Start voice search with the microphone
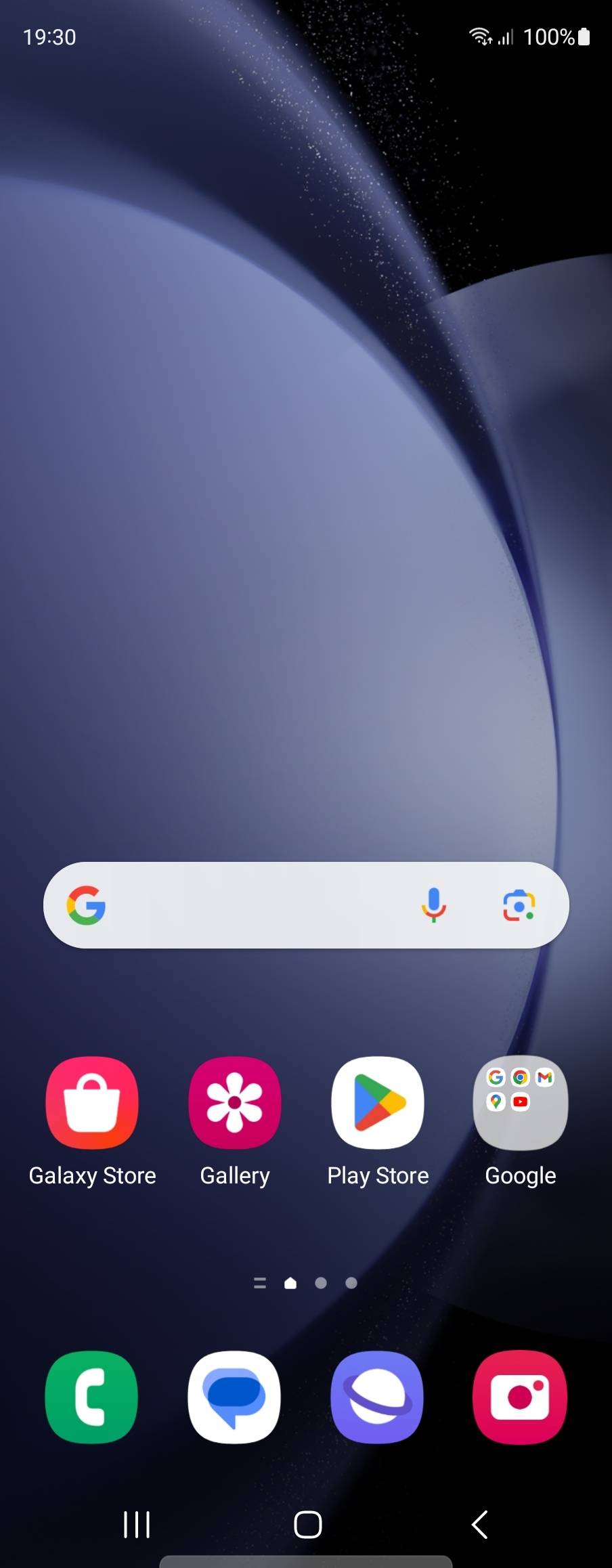 [434, 905]
